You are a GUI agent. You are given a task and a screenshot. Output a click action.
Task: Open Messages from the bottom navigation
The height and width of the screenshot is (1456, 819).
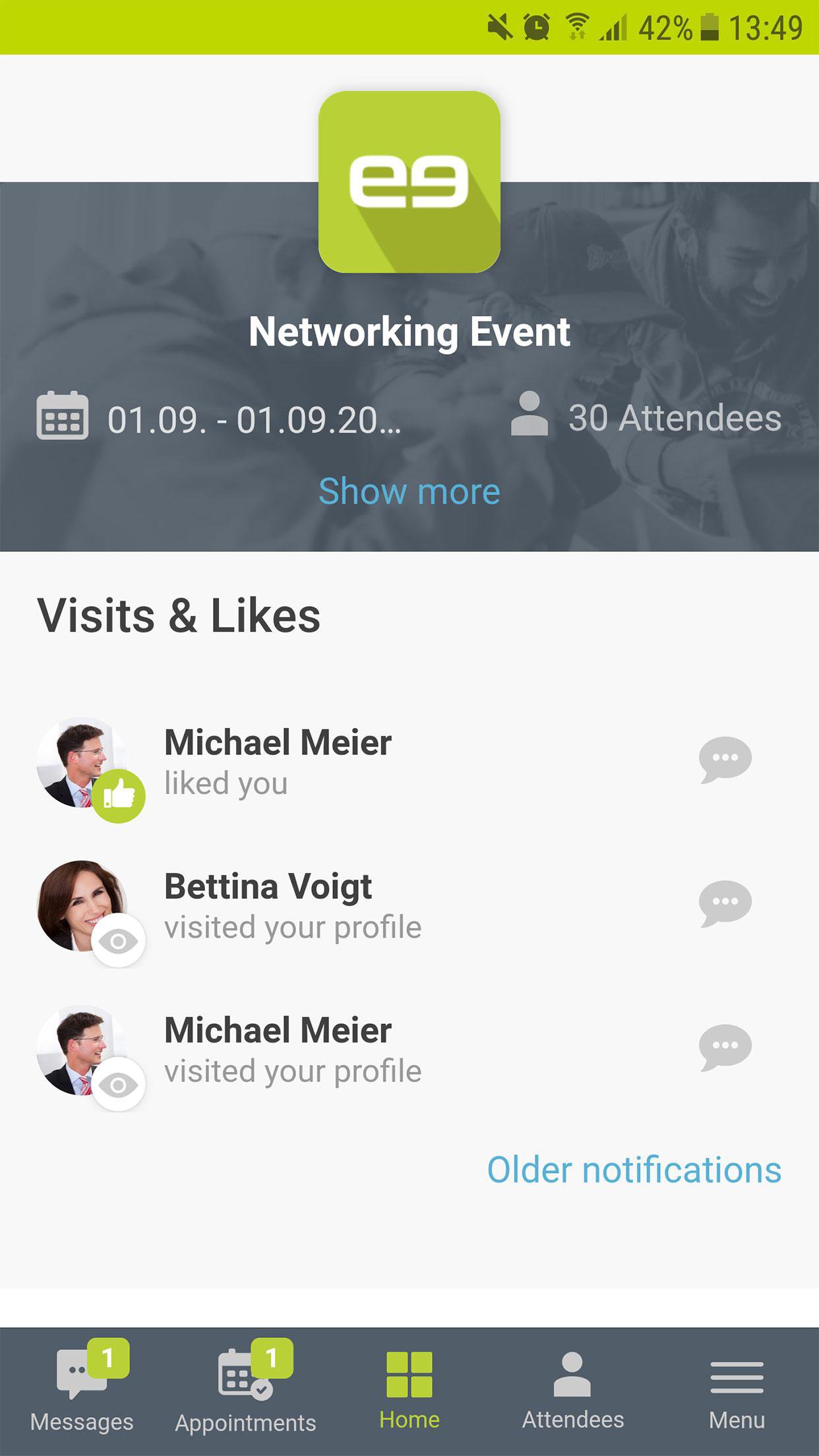(x=82, y=1398)
